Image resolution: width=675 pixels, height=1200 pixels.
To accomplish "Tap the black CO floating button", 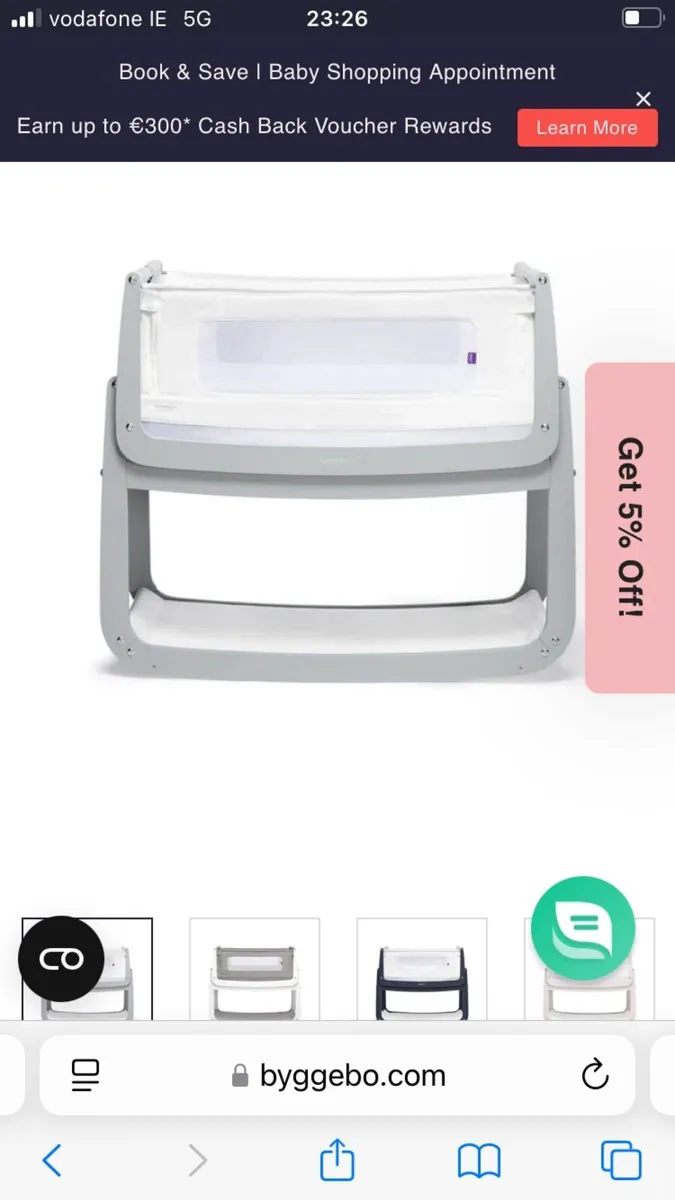I will click(61, 959).
